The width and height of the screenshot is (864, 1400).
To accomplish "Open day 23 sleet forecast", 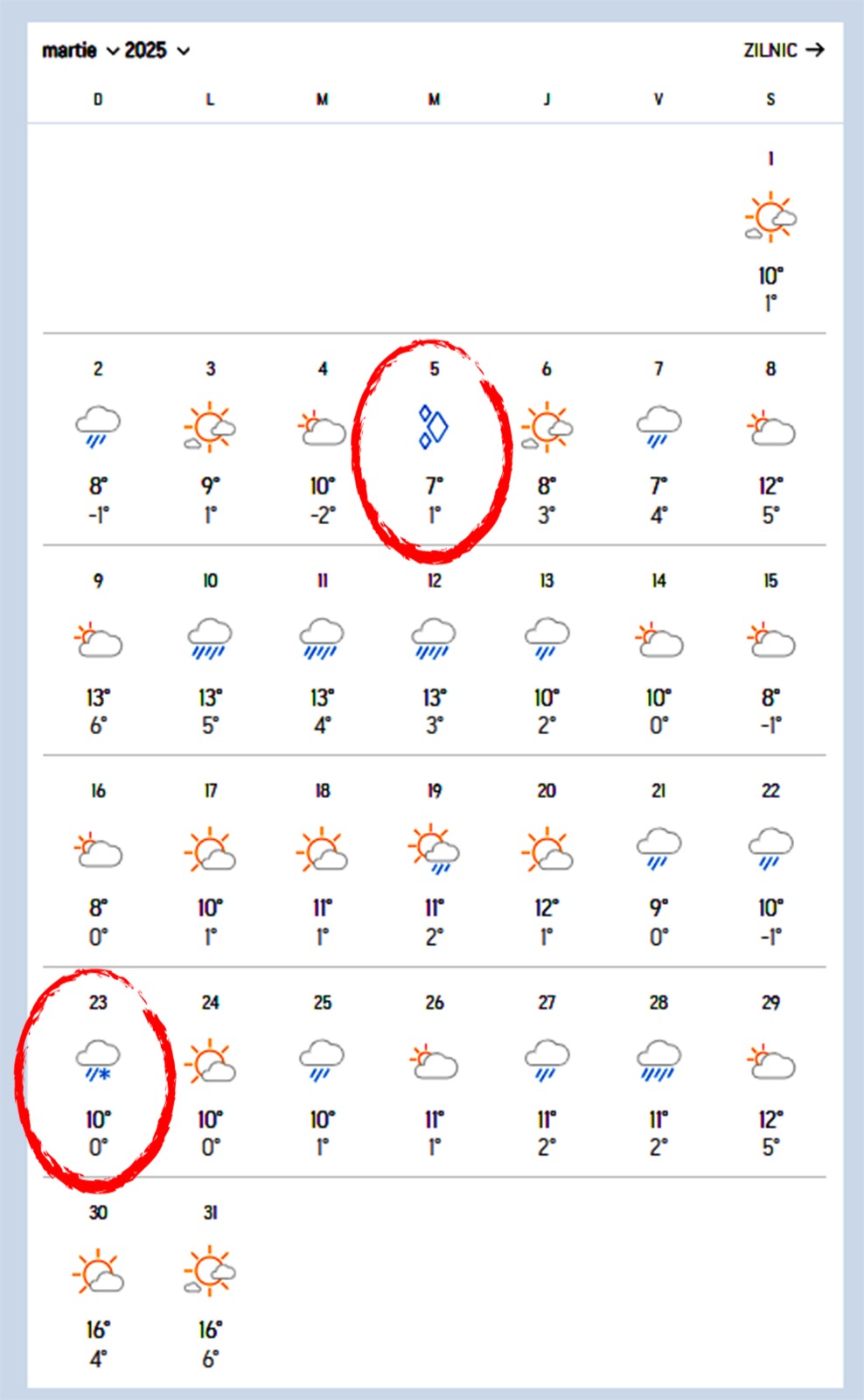I will [x=98, y=1074].
